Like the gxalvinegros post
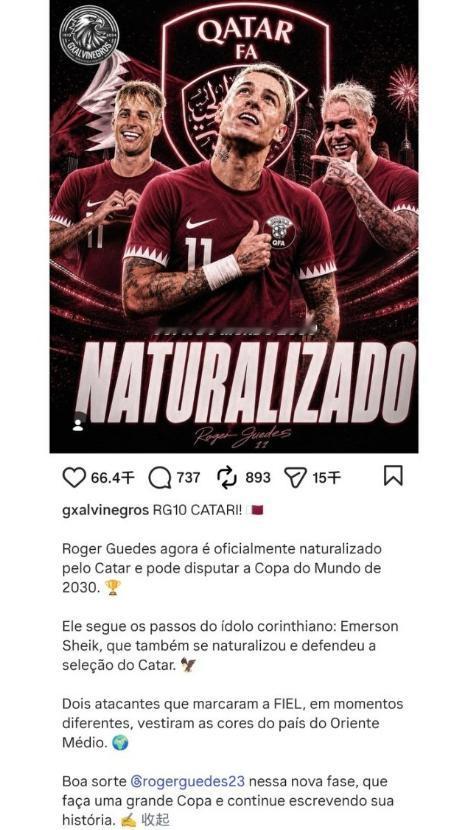The image size is (475, 830). click(74, 477)
